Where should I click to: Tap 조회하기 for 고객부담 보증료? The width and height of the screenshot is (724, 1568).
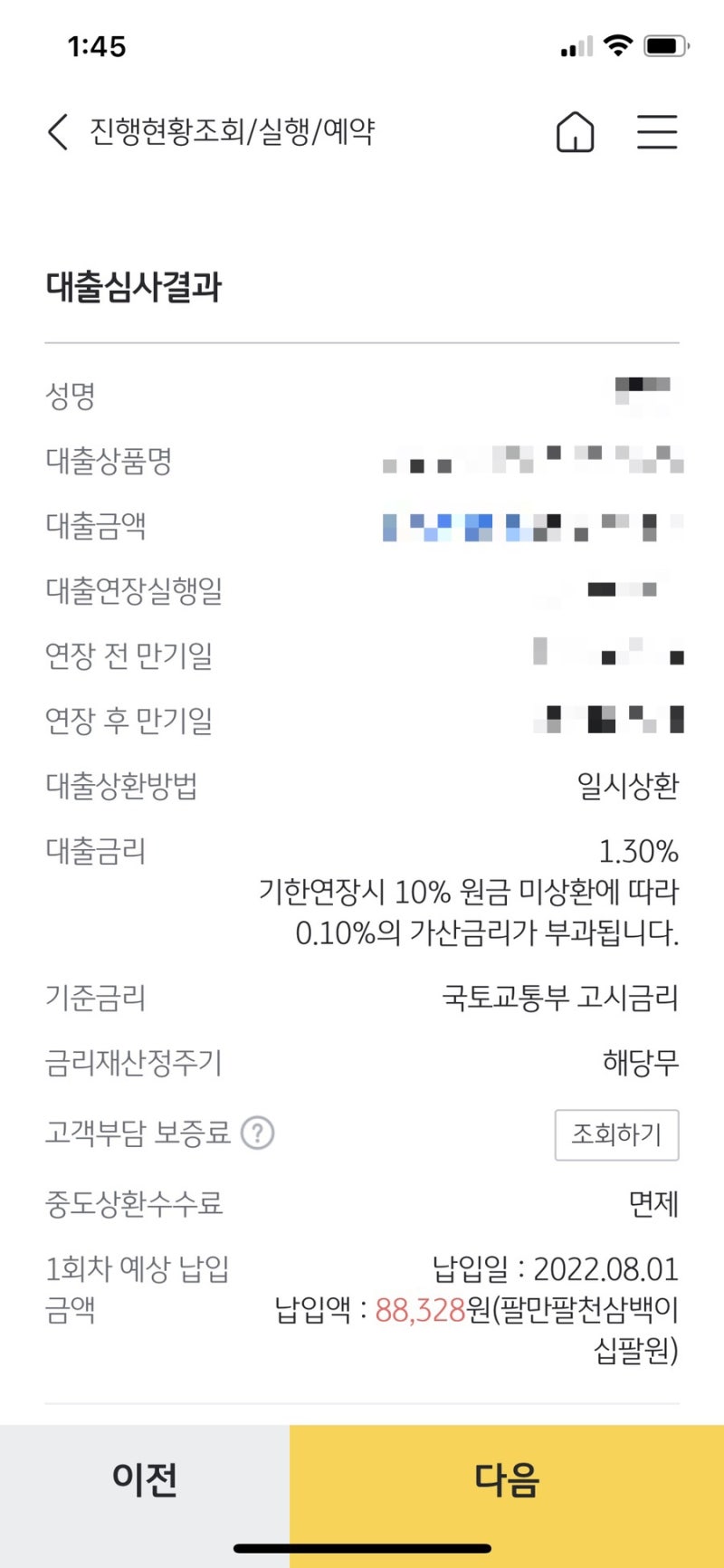(x=616, y=1134)
